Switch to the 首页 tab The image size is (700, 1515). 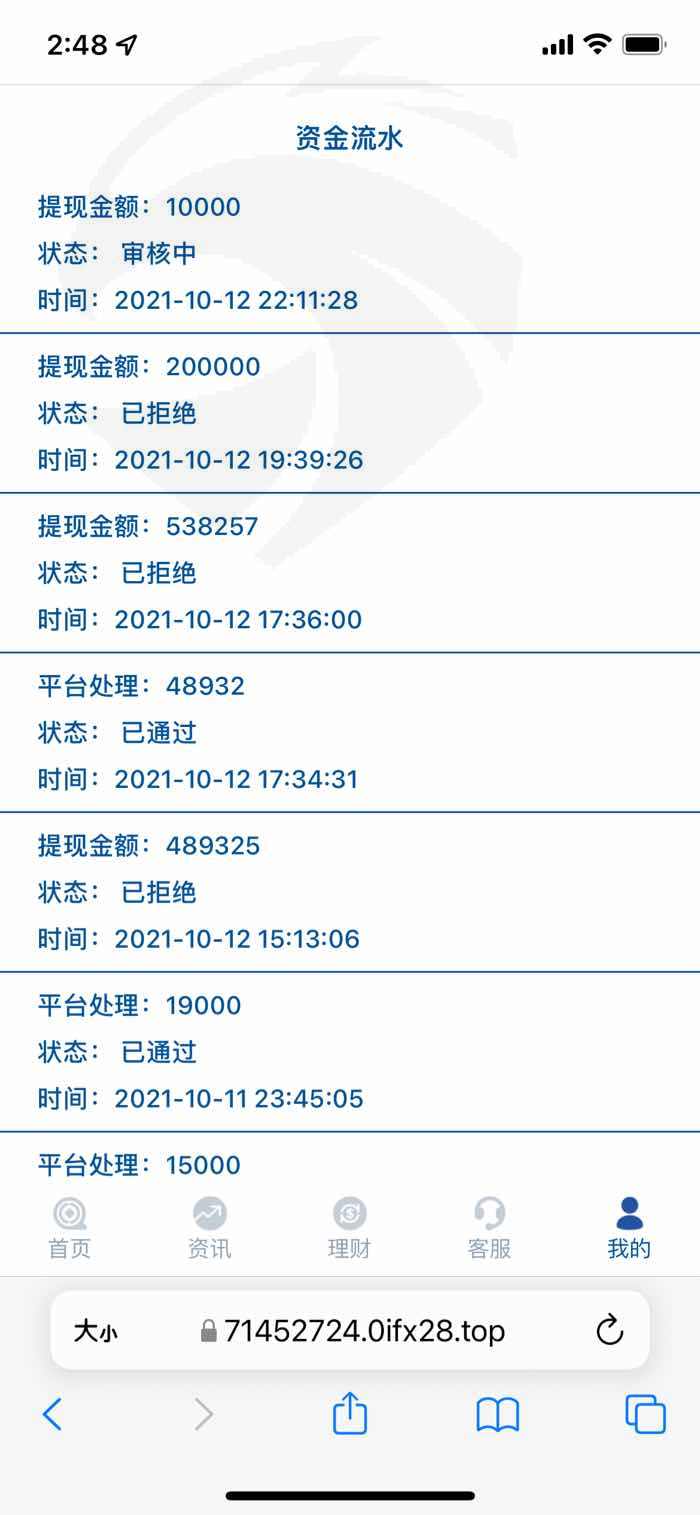(x=70, y=1229)
